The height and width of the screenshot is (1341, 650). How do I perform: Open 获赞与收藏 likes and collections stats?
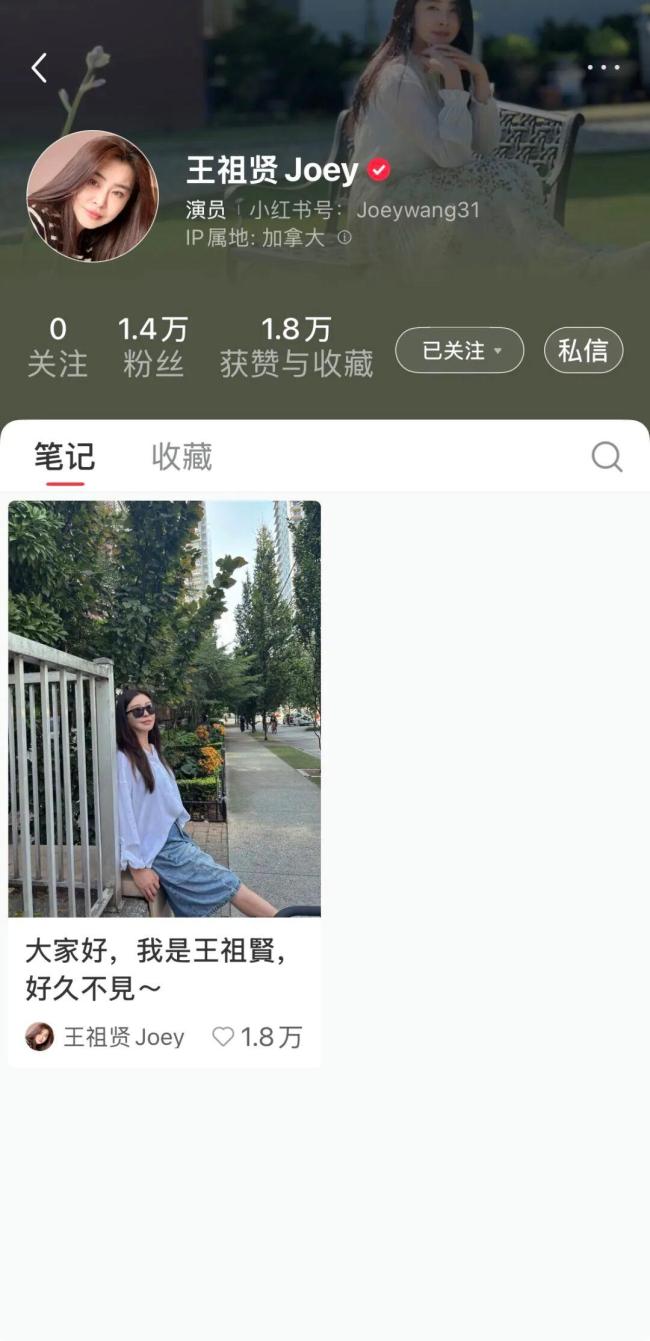[296, 346]
